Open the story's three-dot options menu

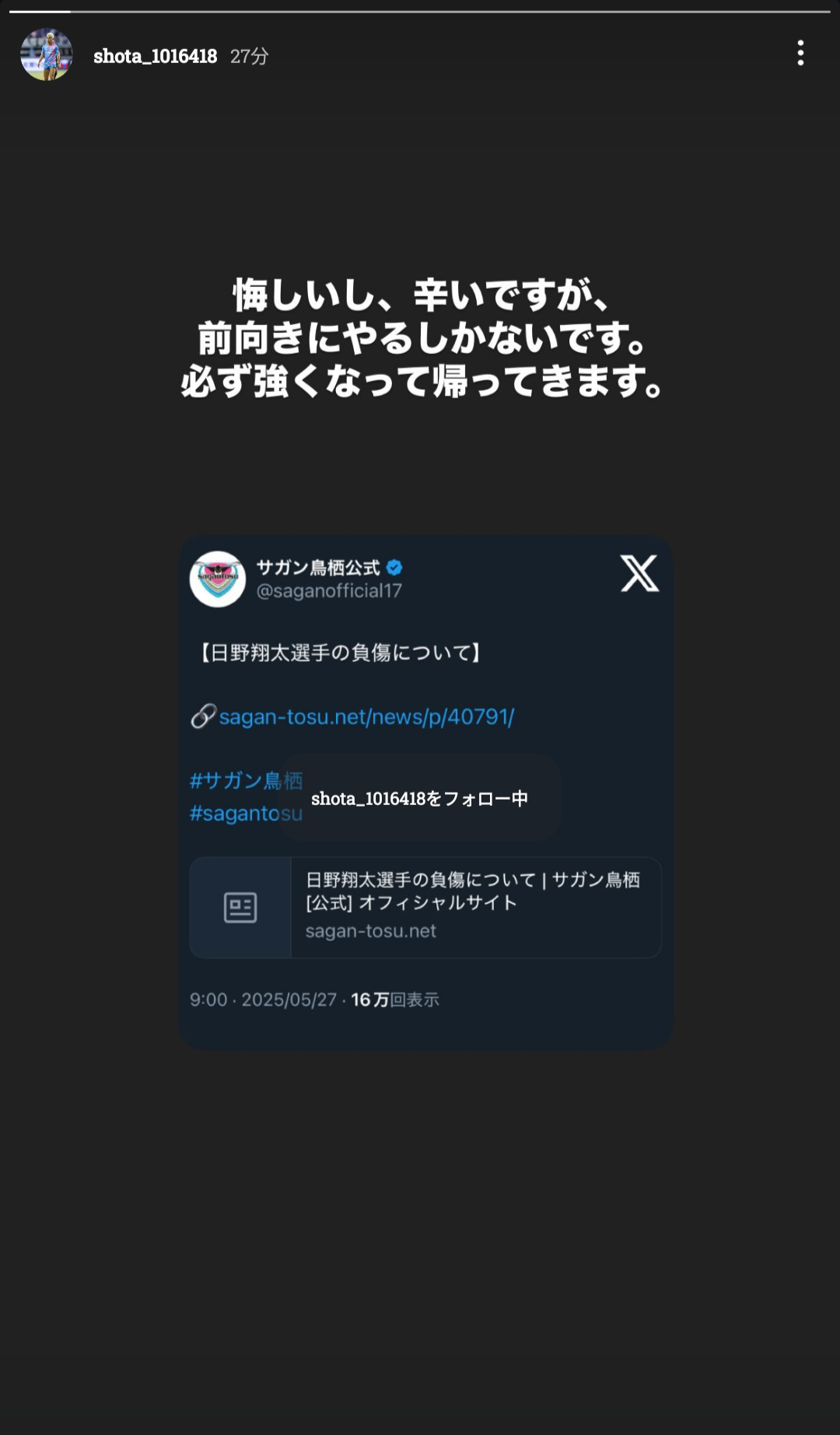click(x=800, y=54)
